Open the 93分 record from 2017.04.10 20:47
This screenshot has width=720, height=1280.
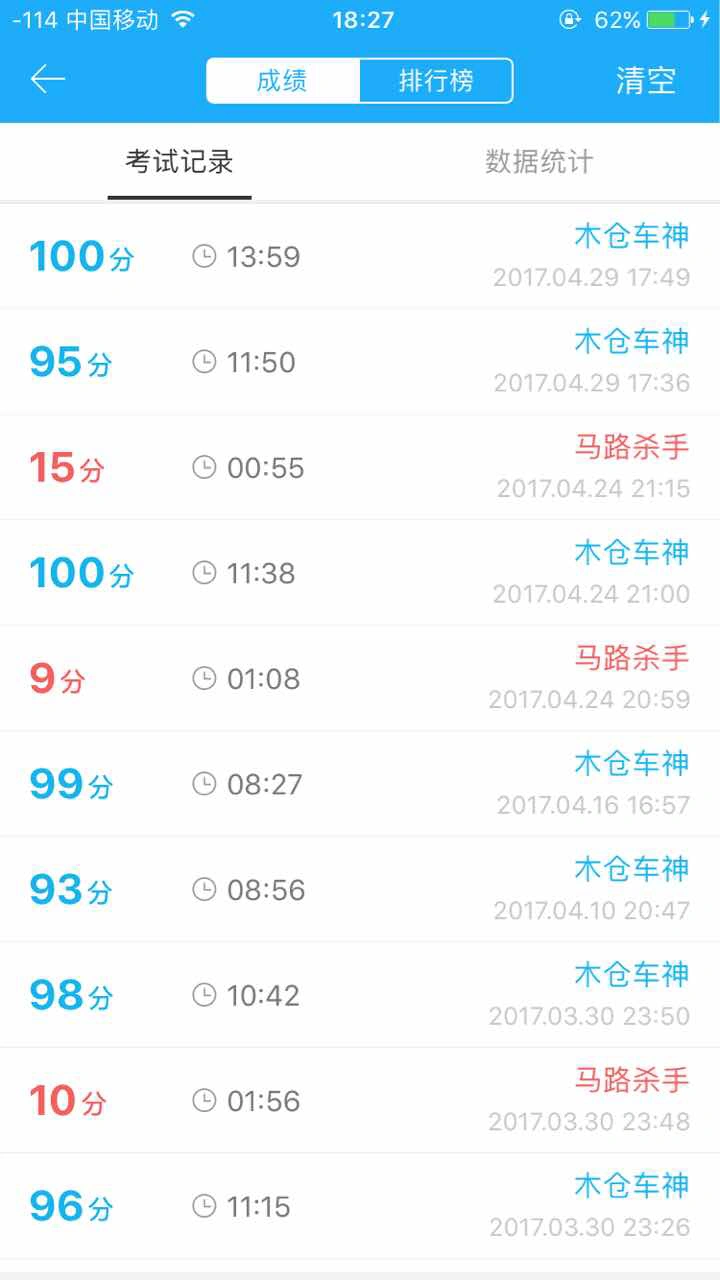[360, 889]
